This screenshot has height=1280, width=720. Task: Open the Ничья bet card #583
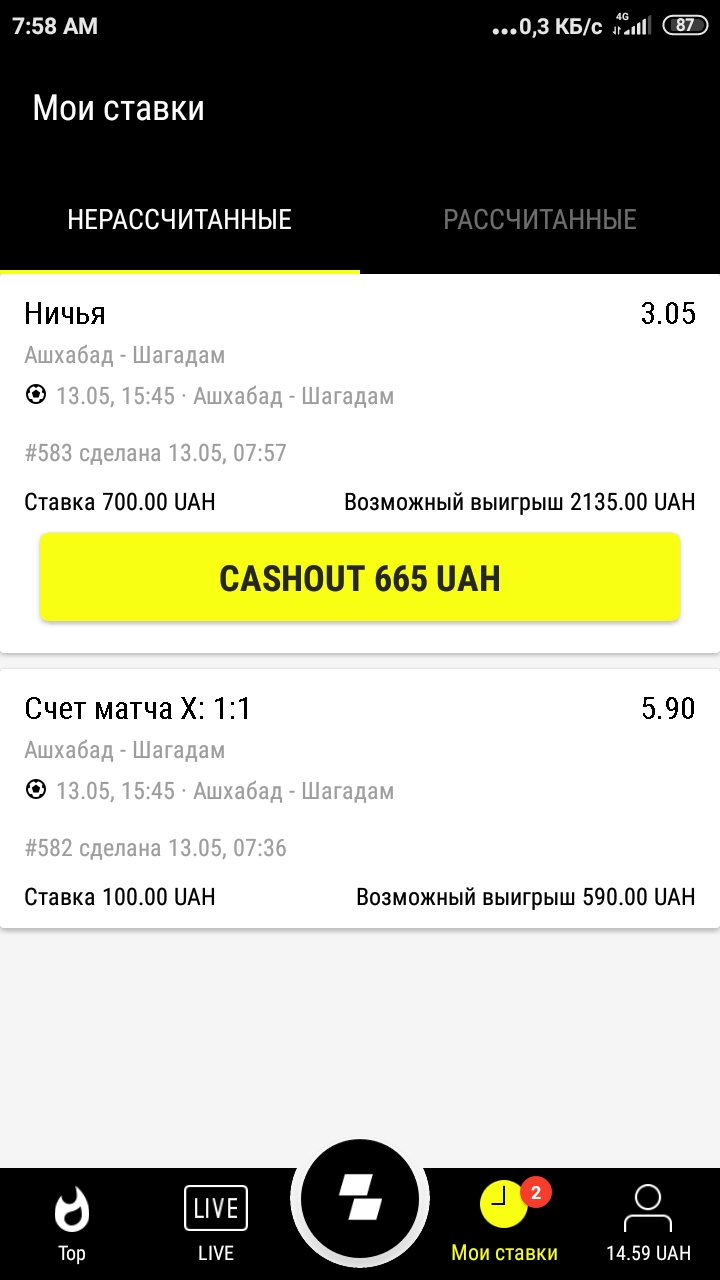pos(360,402)
